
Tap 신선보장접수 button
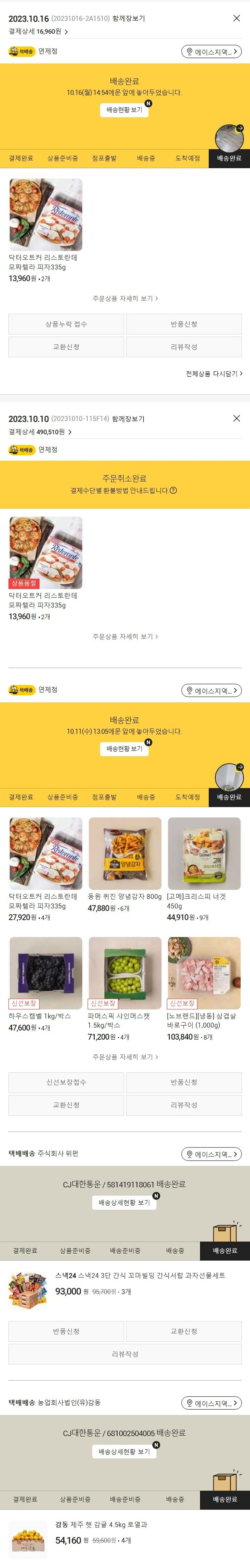point(66,1082)
